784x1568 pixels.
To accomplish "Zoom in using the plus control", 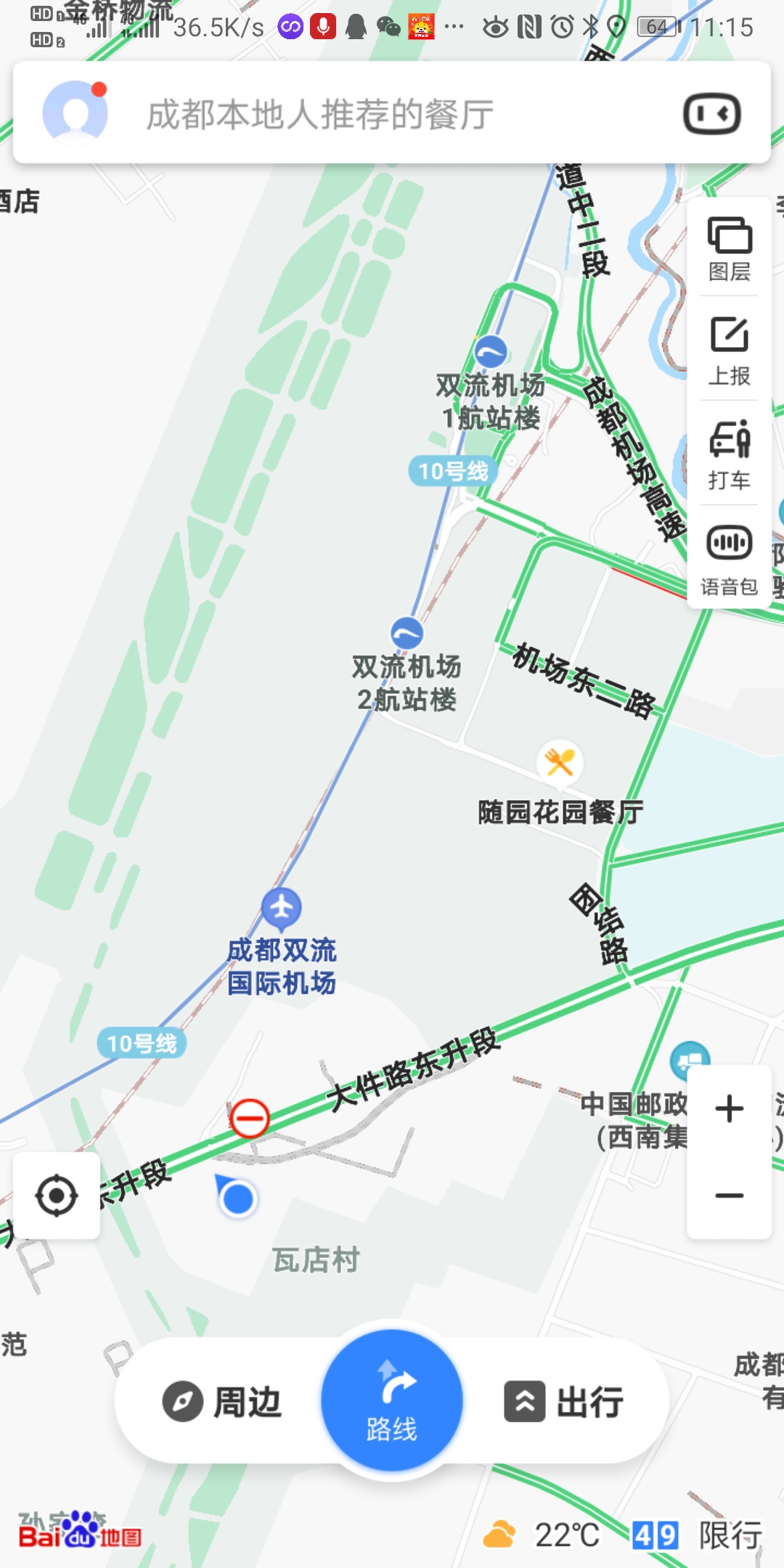I will click(x=730, y=1106).
